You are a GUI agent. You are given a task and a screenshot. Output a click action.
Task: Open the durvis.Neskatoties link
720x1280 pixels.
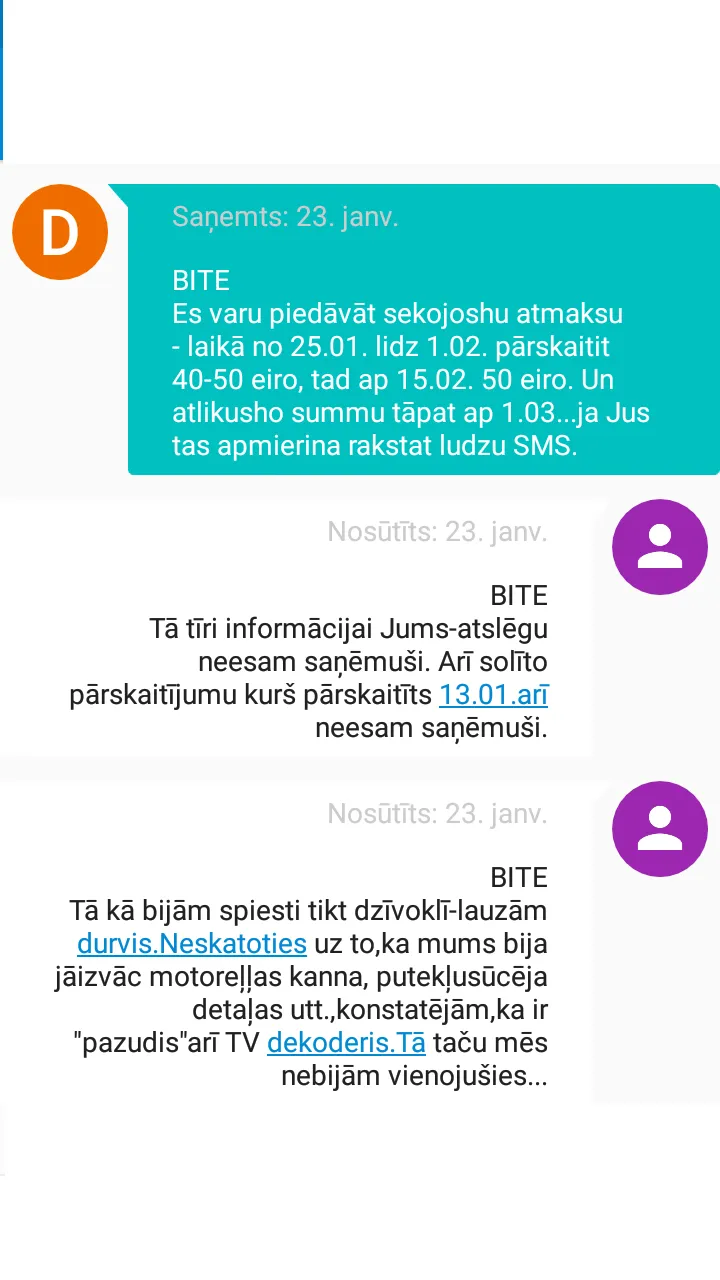click(x=191, y=943)
